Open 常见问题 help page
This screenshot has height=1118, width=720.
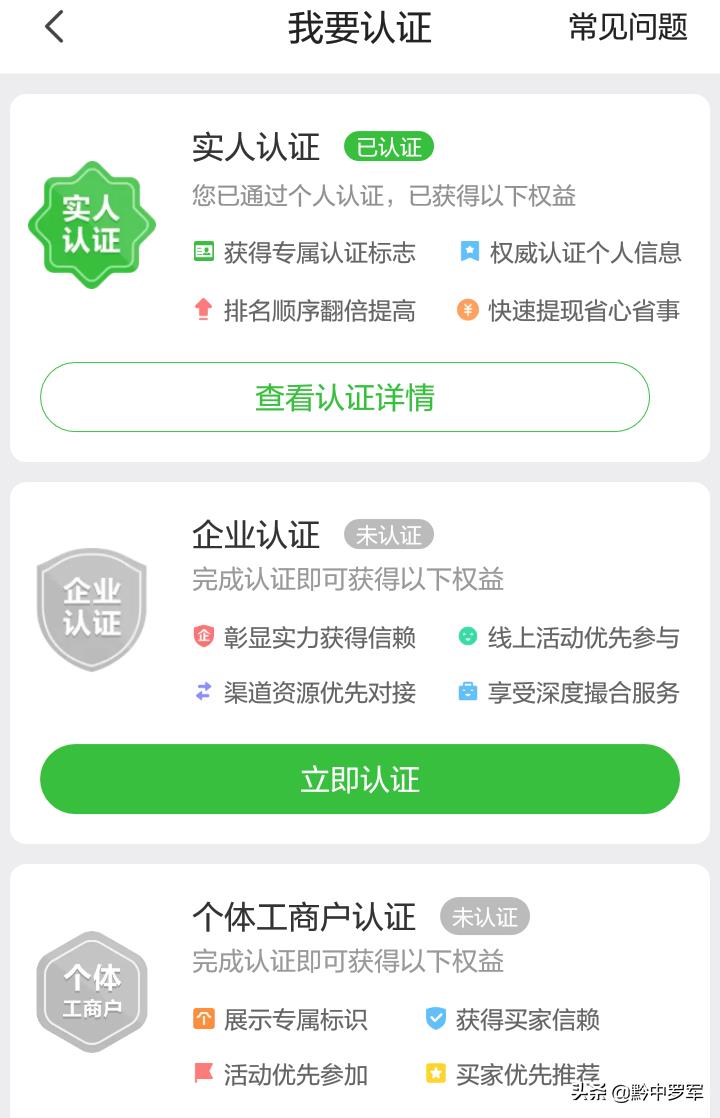628,27
